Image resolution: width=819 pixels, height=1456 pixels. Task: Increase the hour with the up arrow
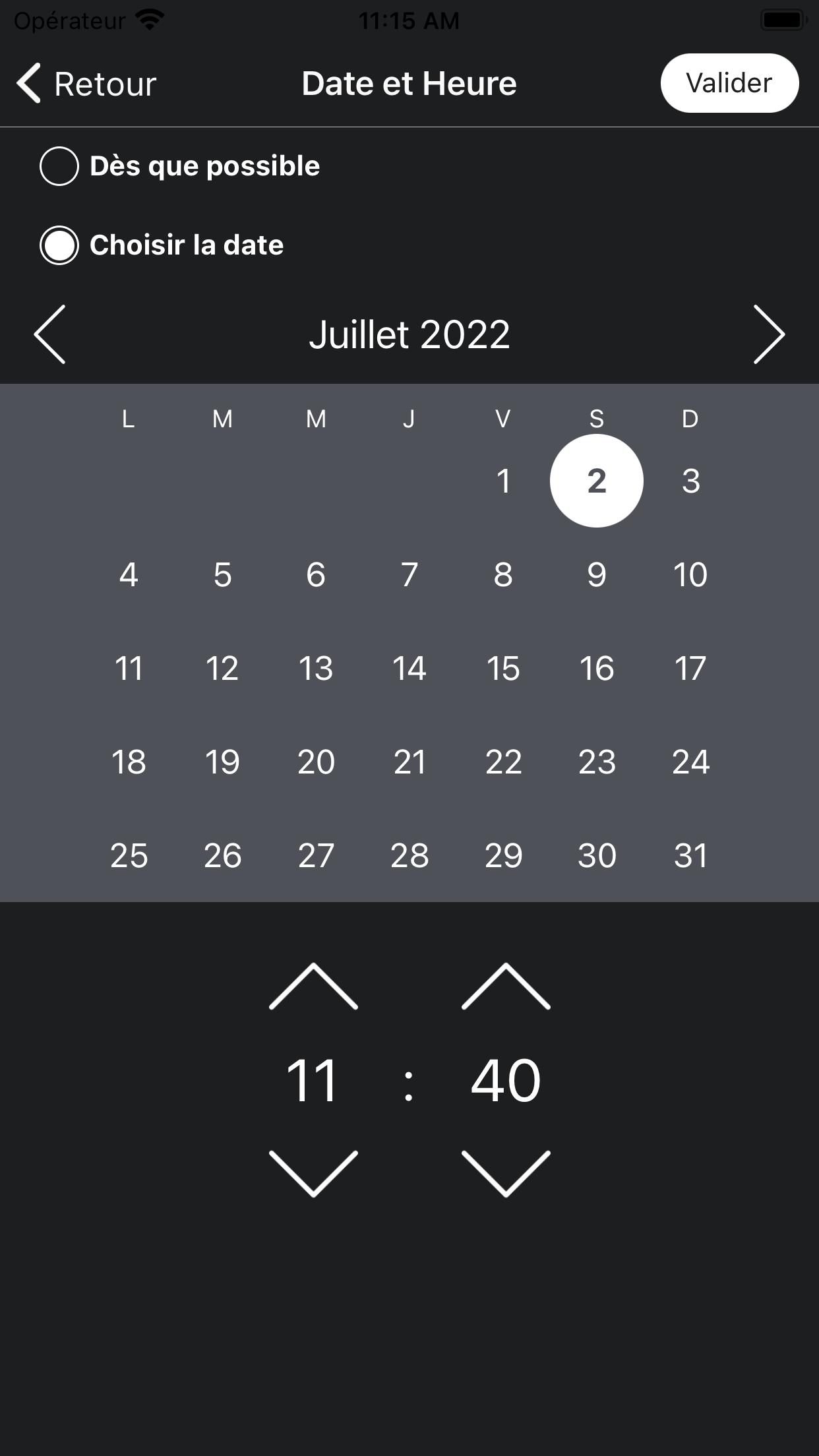coord(313,986)
